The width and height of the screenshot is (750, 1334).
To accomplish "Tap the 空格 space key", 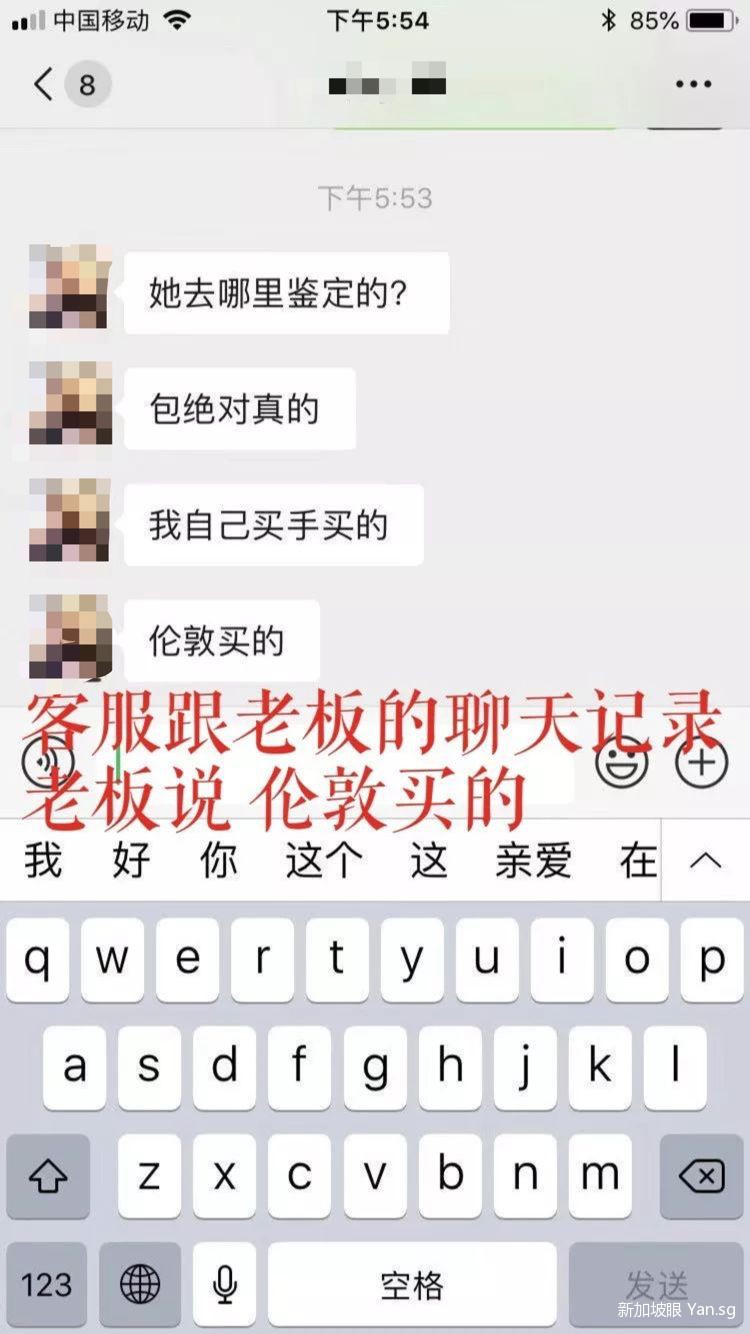I will click(411, 1284).
